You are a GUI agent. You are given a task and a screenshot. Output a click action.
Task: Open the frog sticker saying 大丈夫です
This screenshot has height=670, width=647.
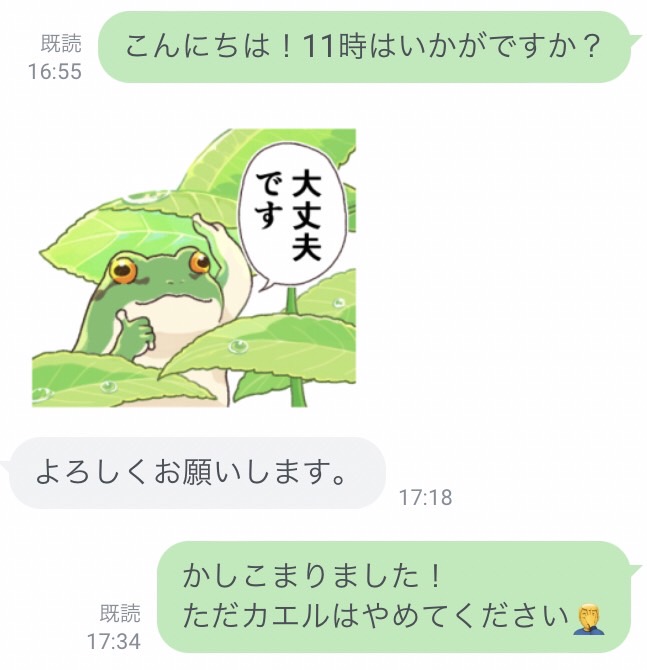[193, 267]
